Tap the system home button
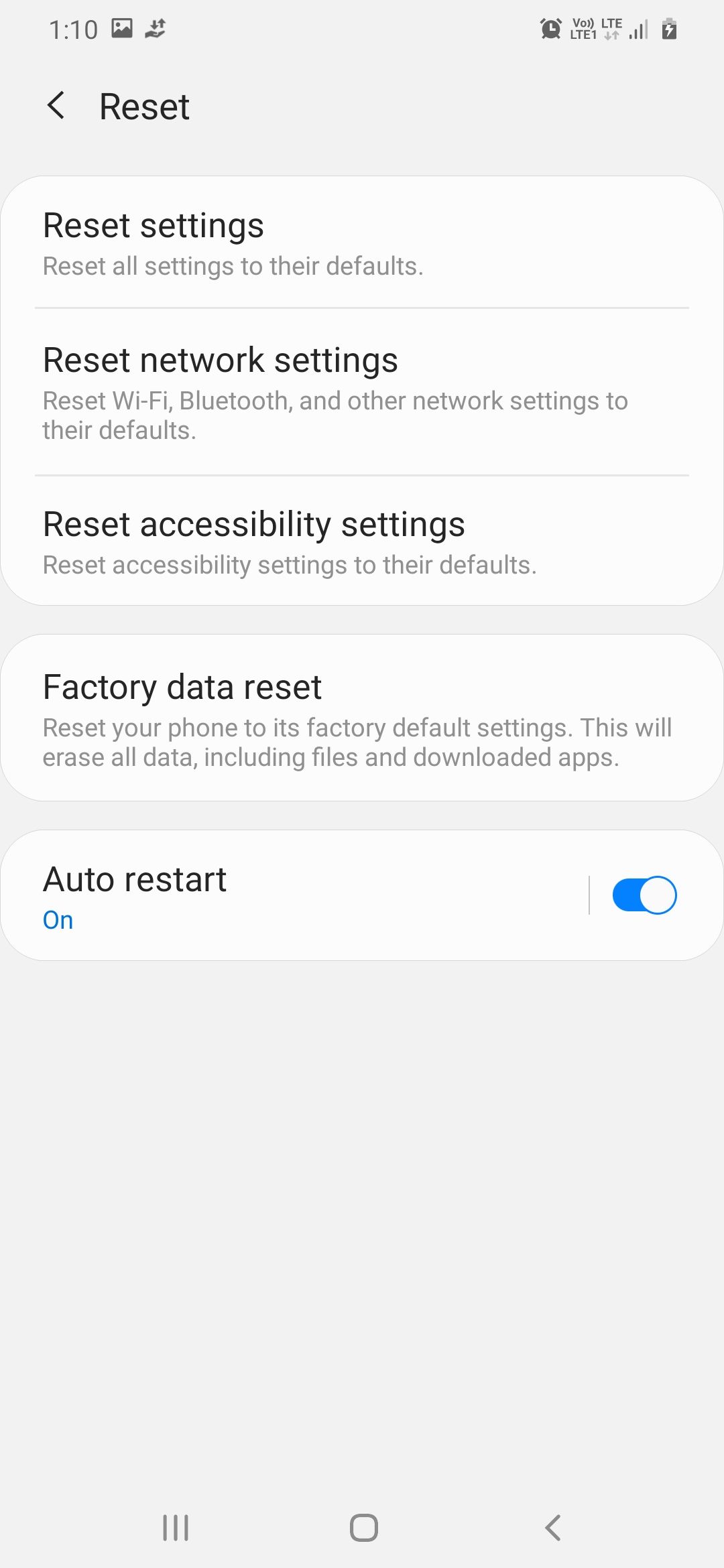 (363, 1528)
